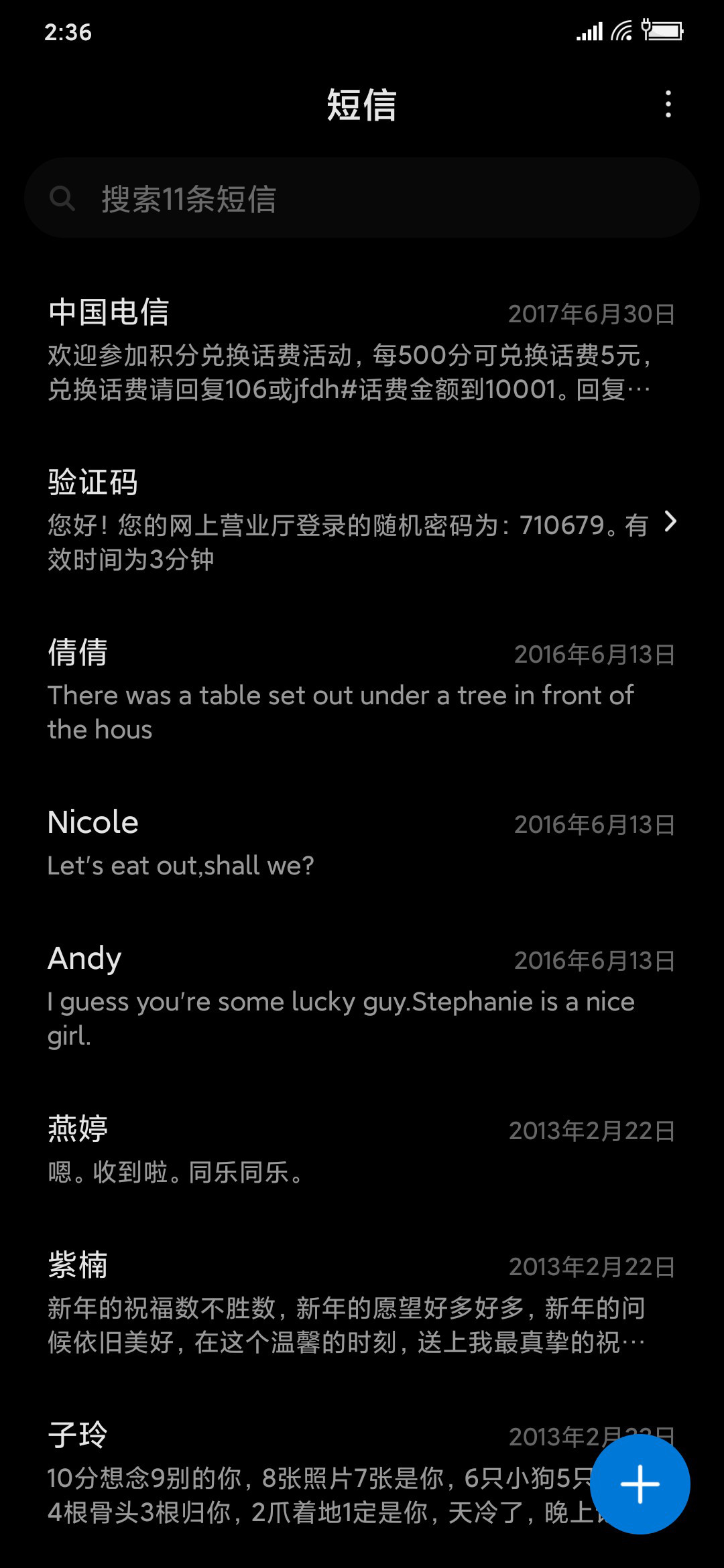The width and height of the screenshot is (724, 1568).
Task: View the message from 燕婷
Action: (x=362, y=1149)
